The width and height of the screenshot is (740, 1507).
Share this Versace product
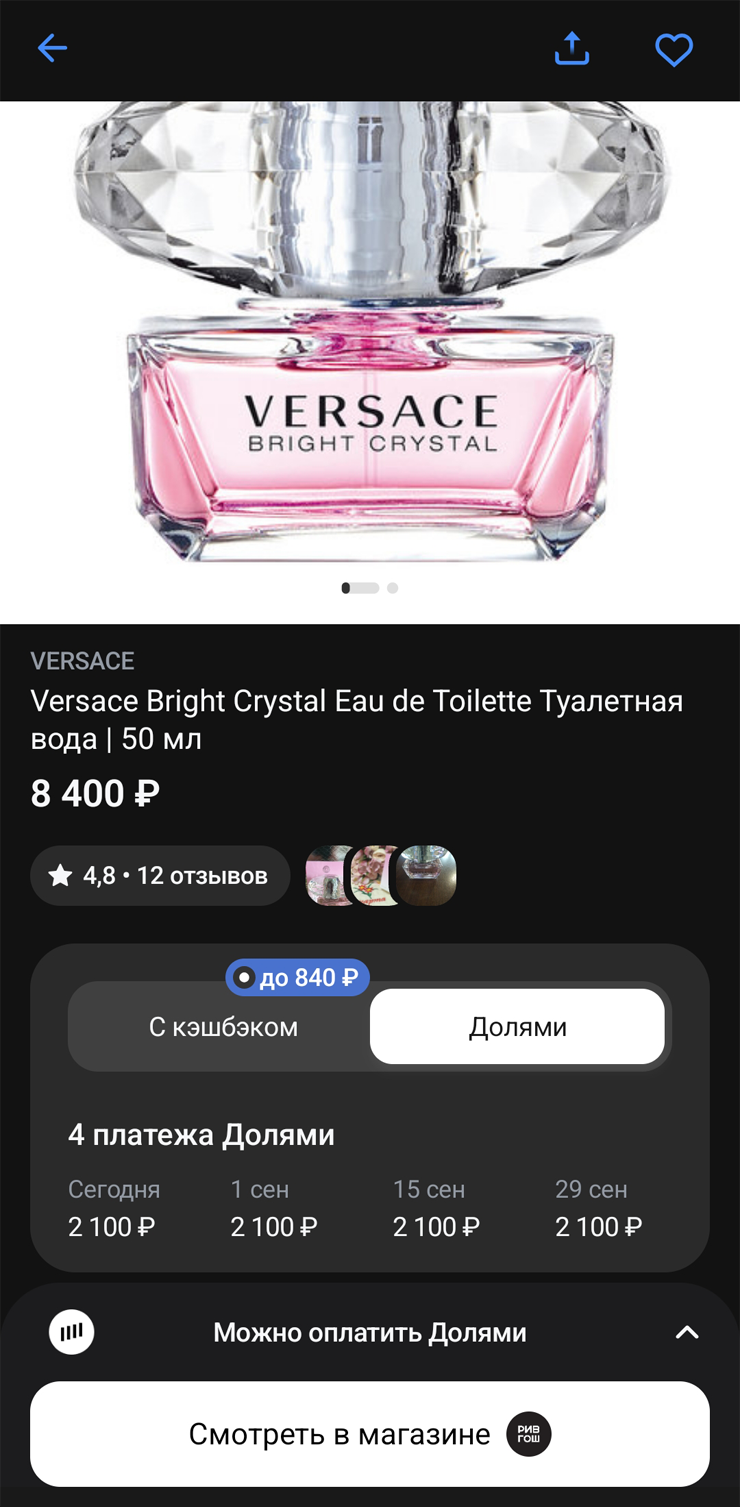[x=571, y=48]
